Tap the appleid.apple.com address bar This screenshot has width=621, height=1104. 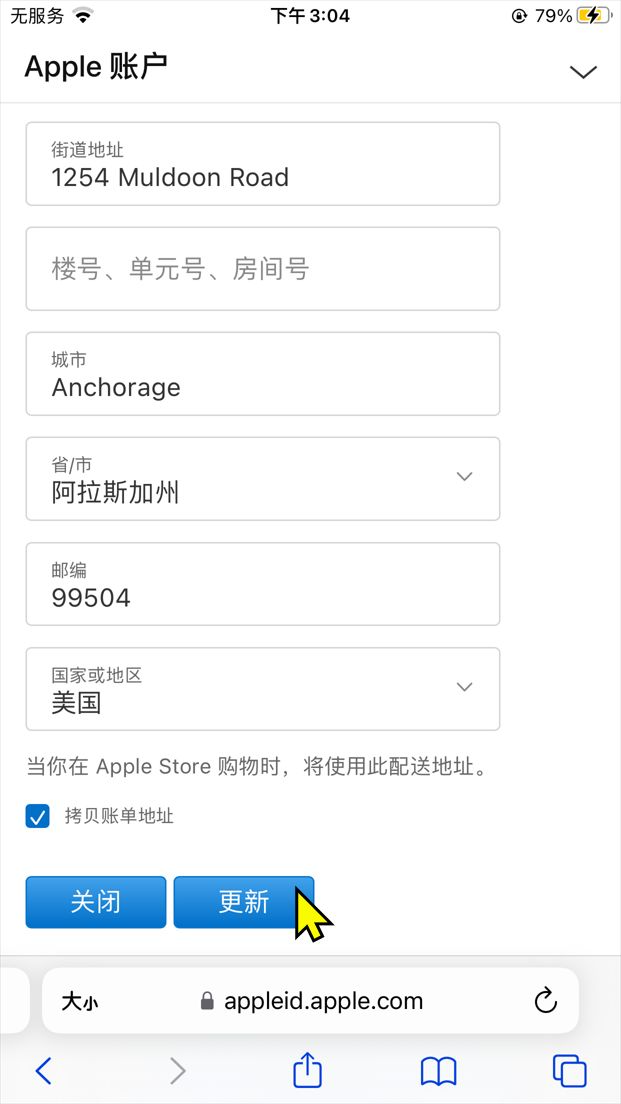[312, 1001]
